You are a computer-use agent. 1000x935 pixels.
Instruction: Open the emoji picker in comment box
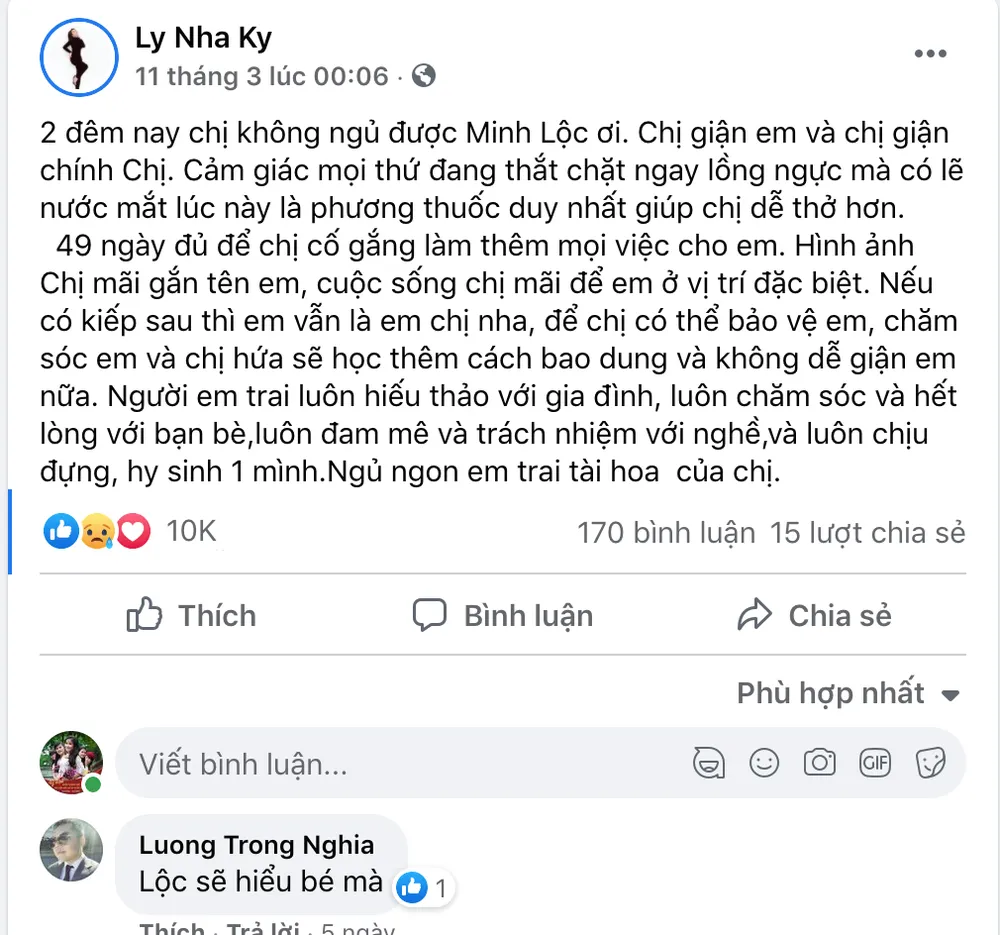(x=765, y=764)
